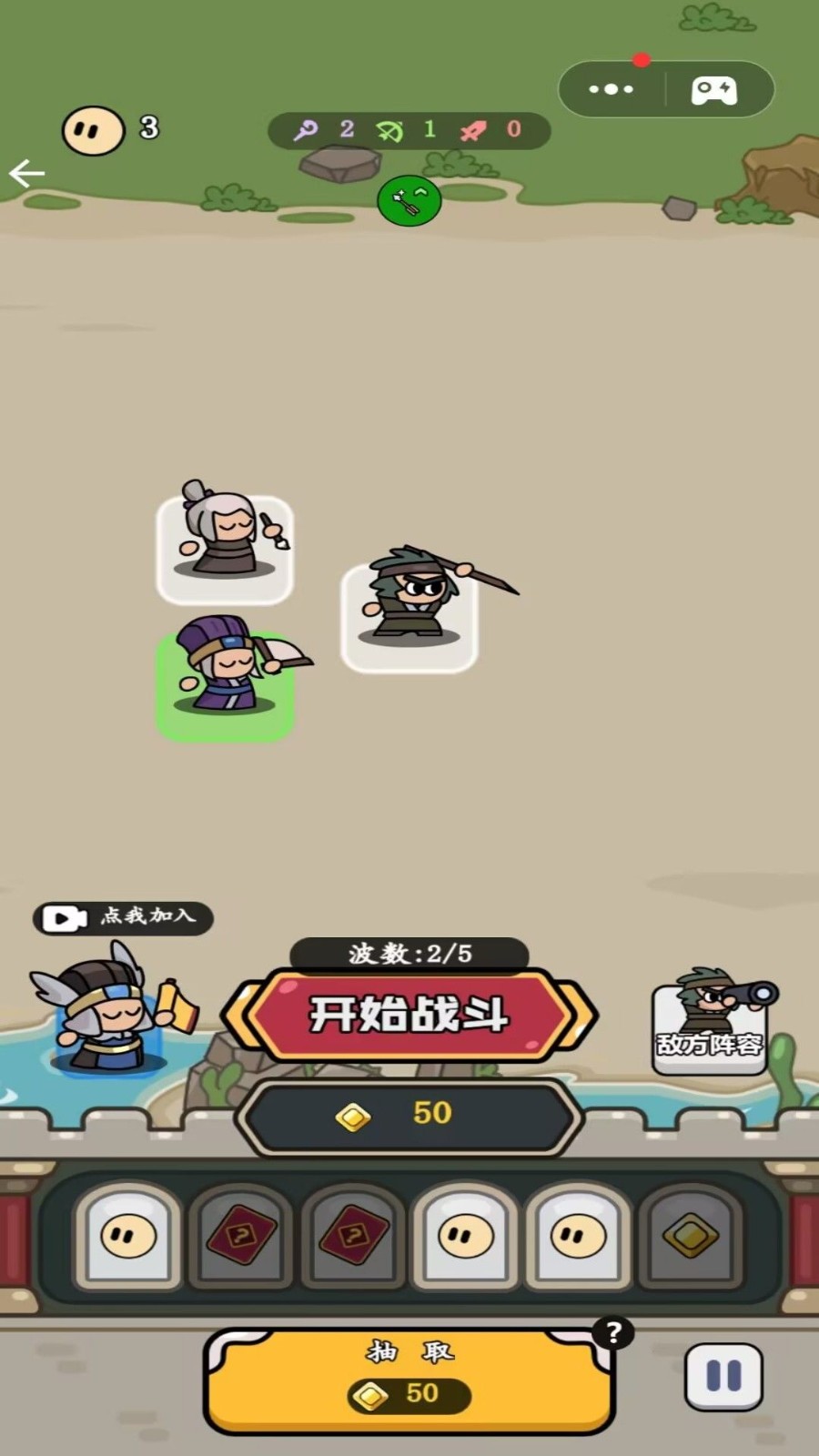The width and height of the screenshot is (819, 1456).
Task: Open the game controller icon
Action: coord(714,90)
